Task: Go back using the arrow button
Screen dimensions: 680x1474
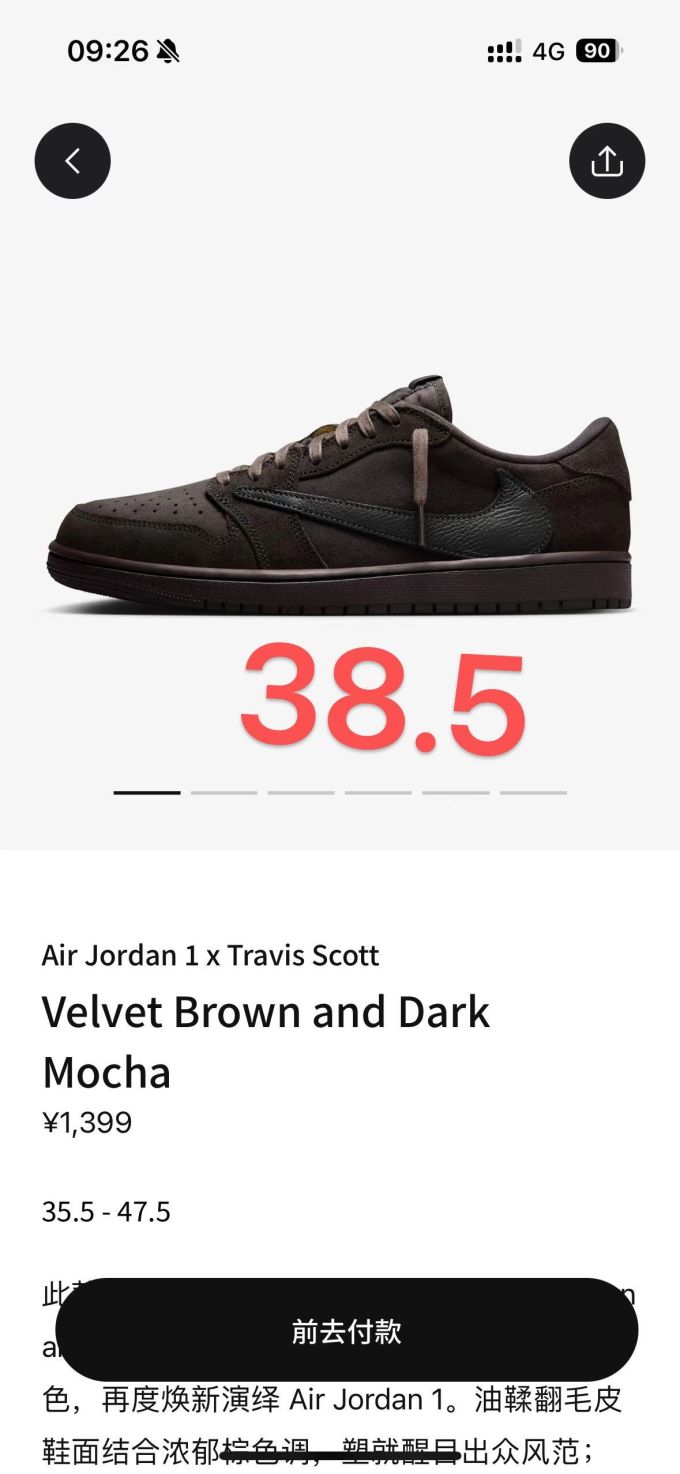Action: coord(72,161)
